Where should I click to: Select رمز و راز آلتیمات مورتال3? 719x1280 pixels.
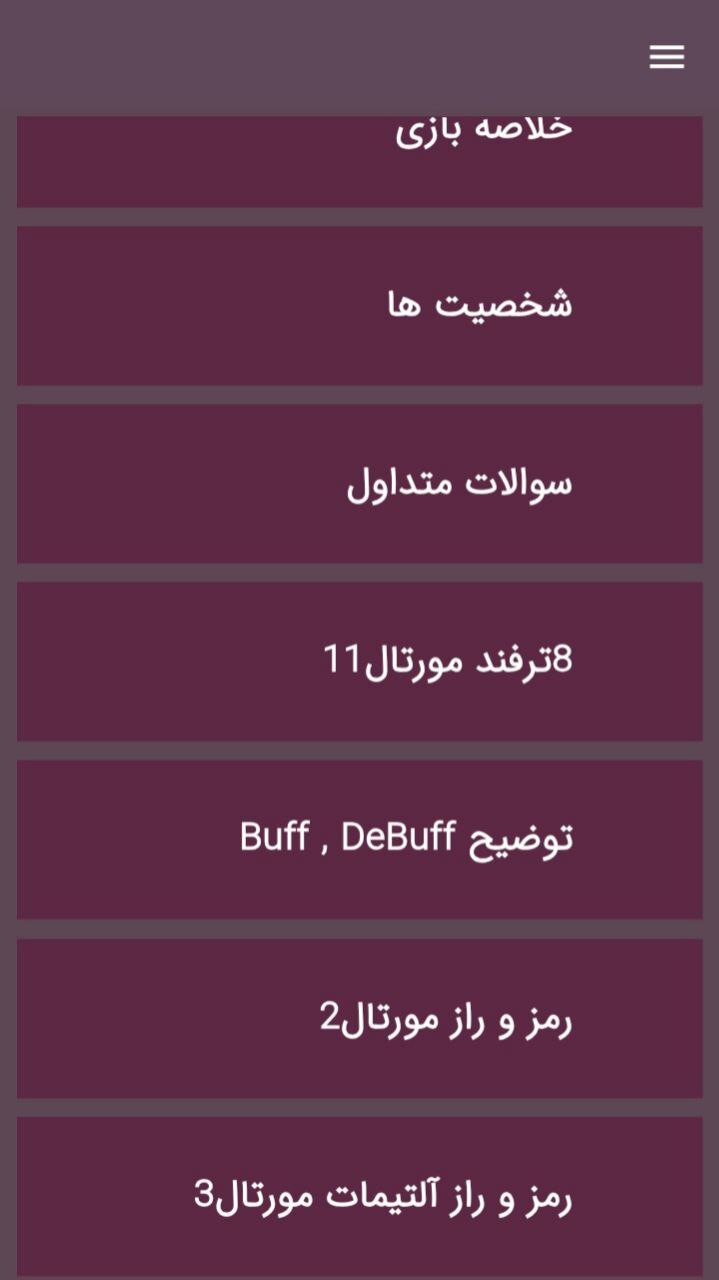pyautogui.click(x=359, y=1197)
